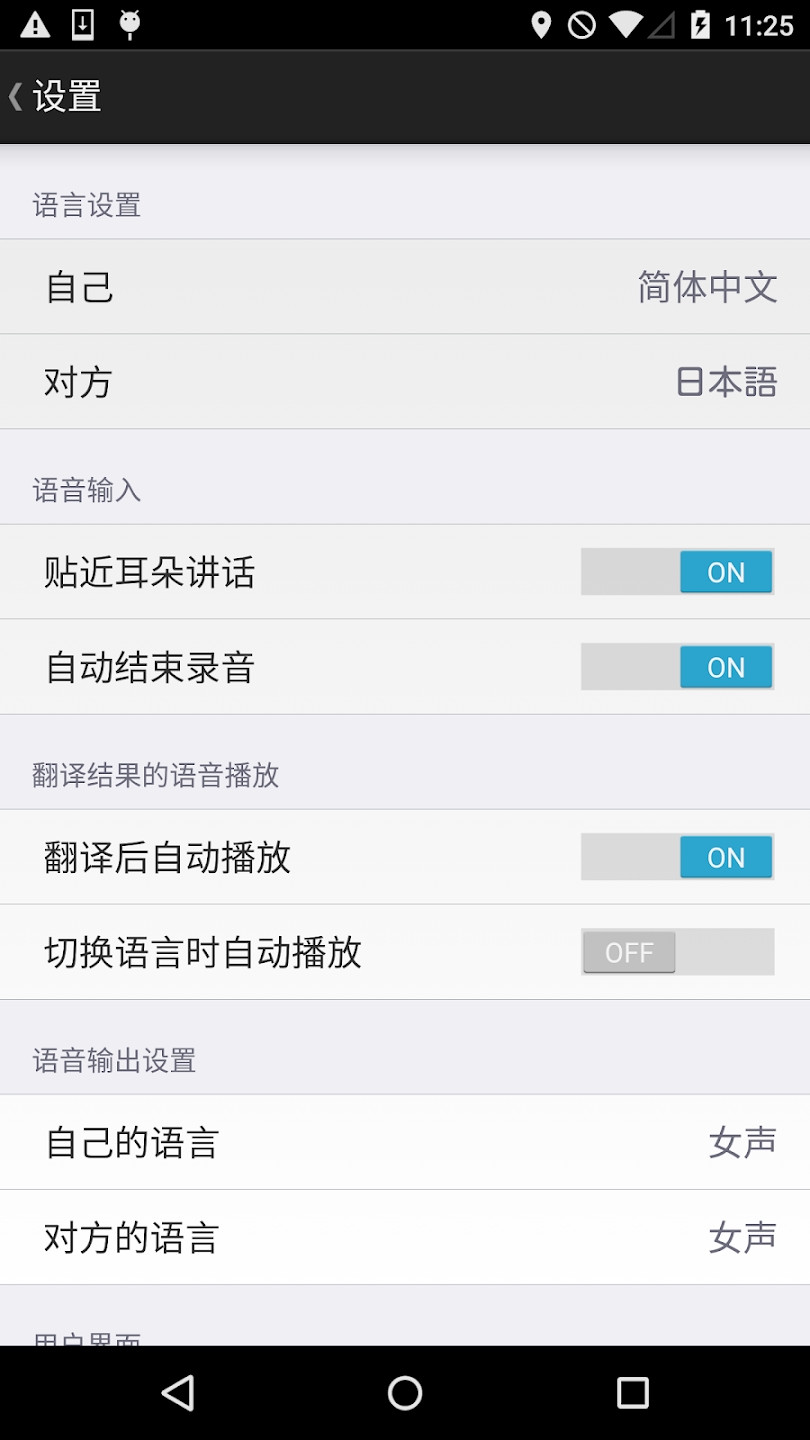810x1440 pixels.
Task: Enable 切换语言时自动播放
Action: (677, 952)
